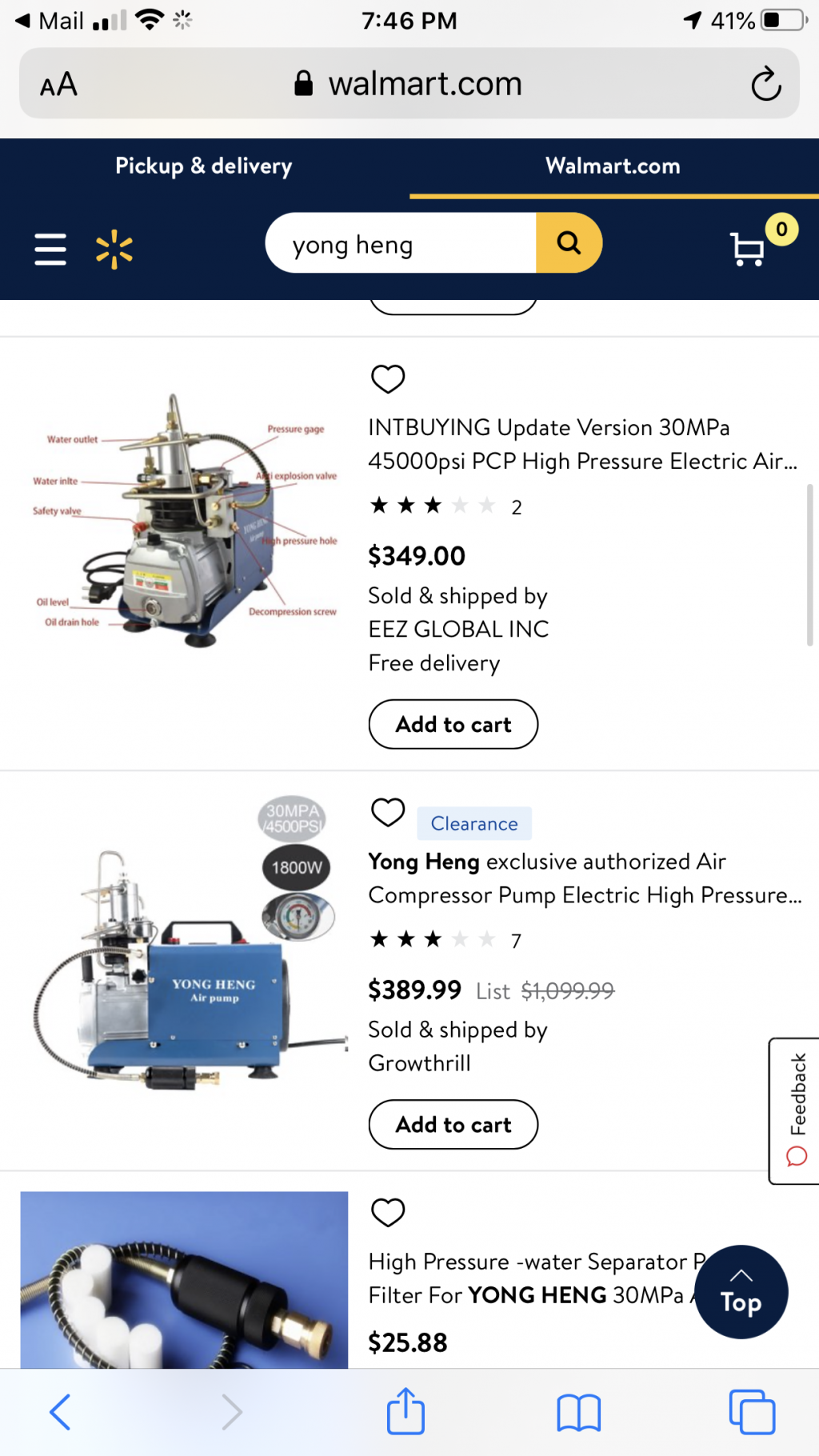Tap the Walmart spark logo home button

point(114,250)
